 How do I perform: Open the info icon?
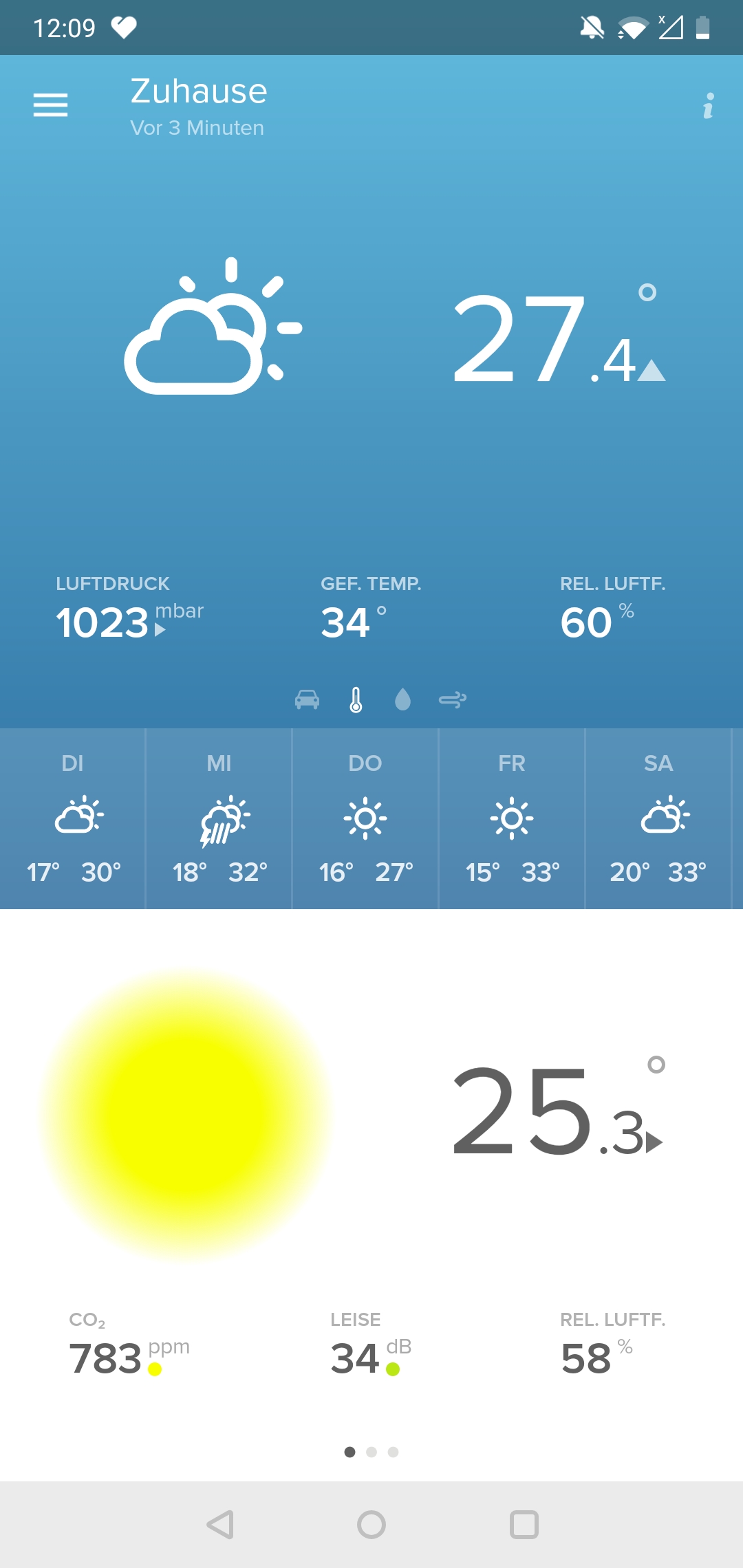click(x=708, y=106)
